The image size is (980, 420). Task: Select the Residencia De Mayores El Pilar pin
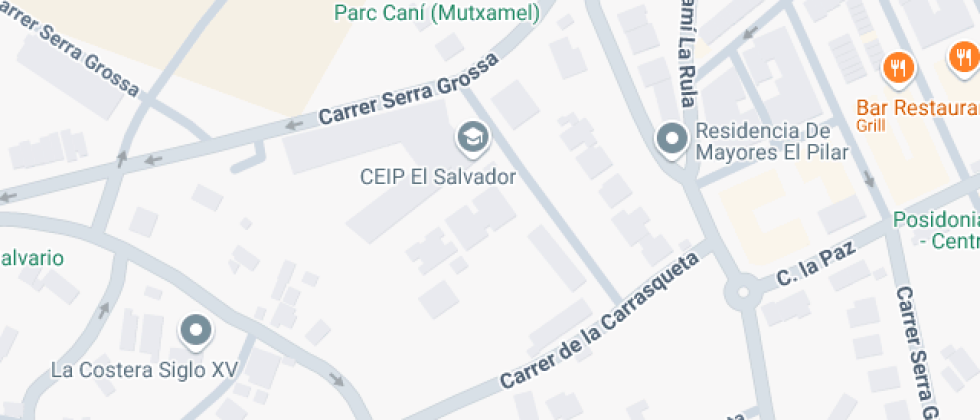coord(671,138)
